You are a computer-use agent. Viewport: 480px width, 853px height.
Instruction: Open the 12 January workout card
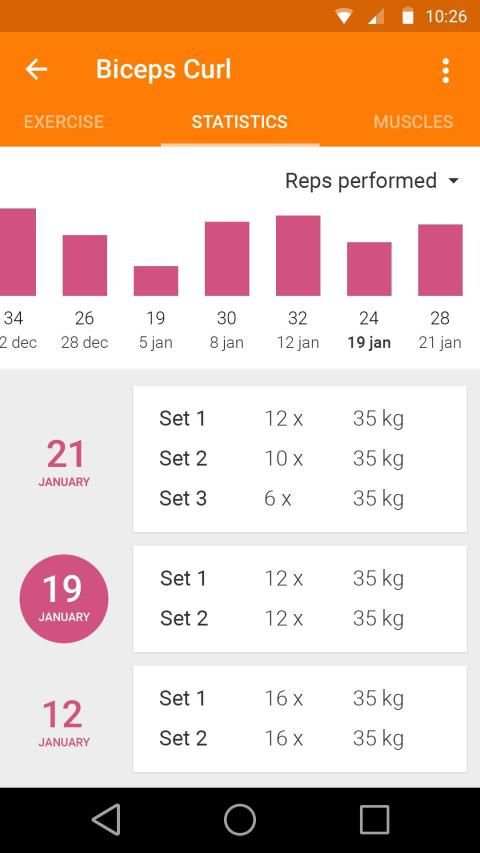coord(300,718)
